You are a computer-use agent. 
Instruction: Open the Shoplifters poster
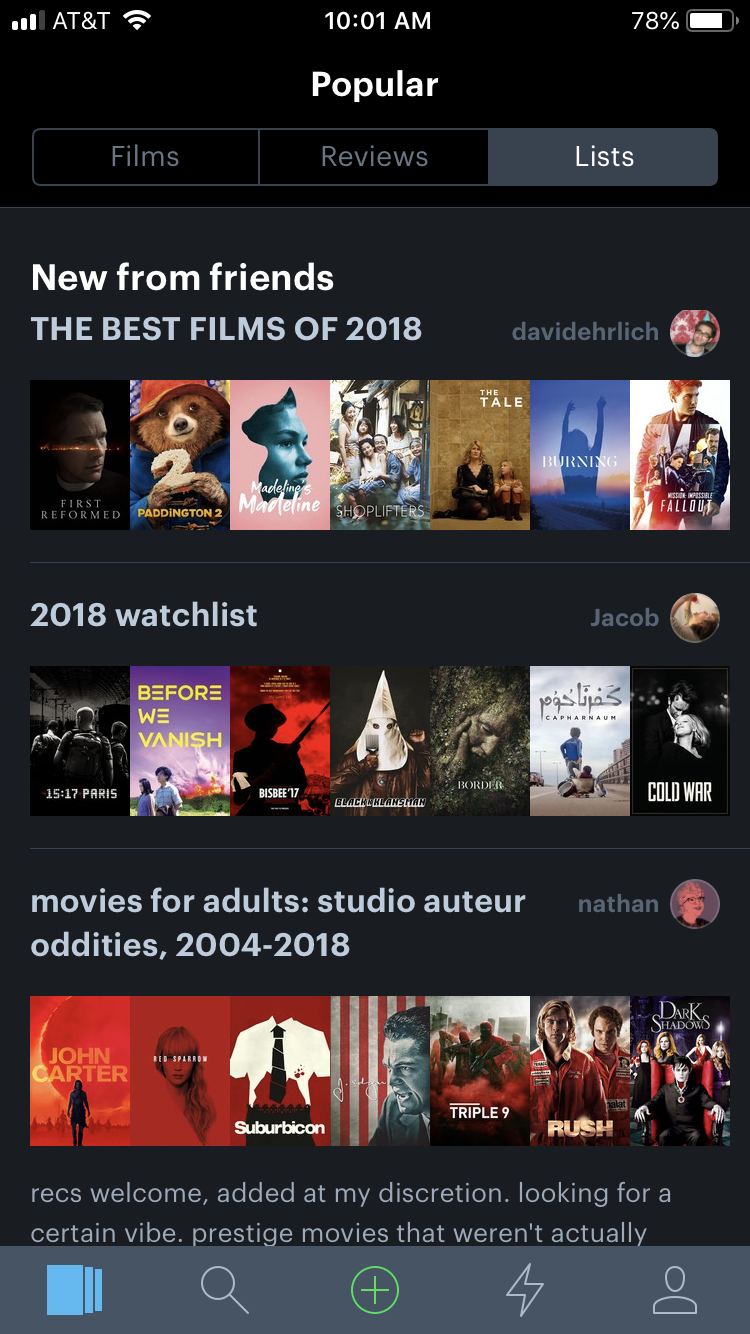tap(380, 455)
